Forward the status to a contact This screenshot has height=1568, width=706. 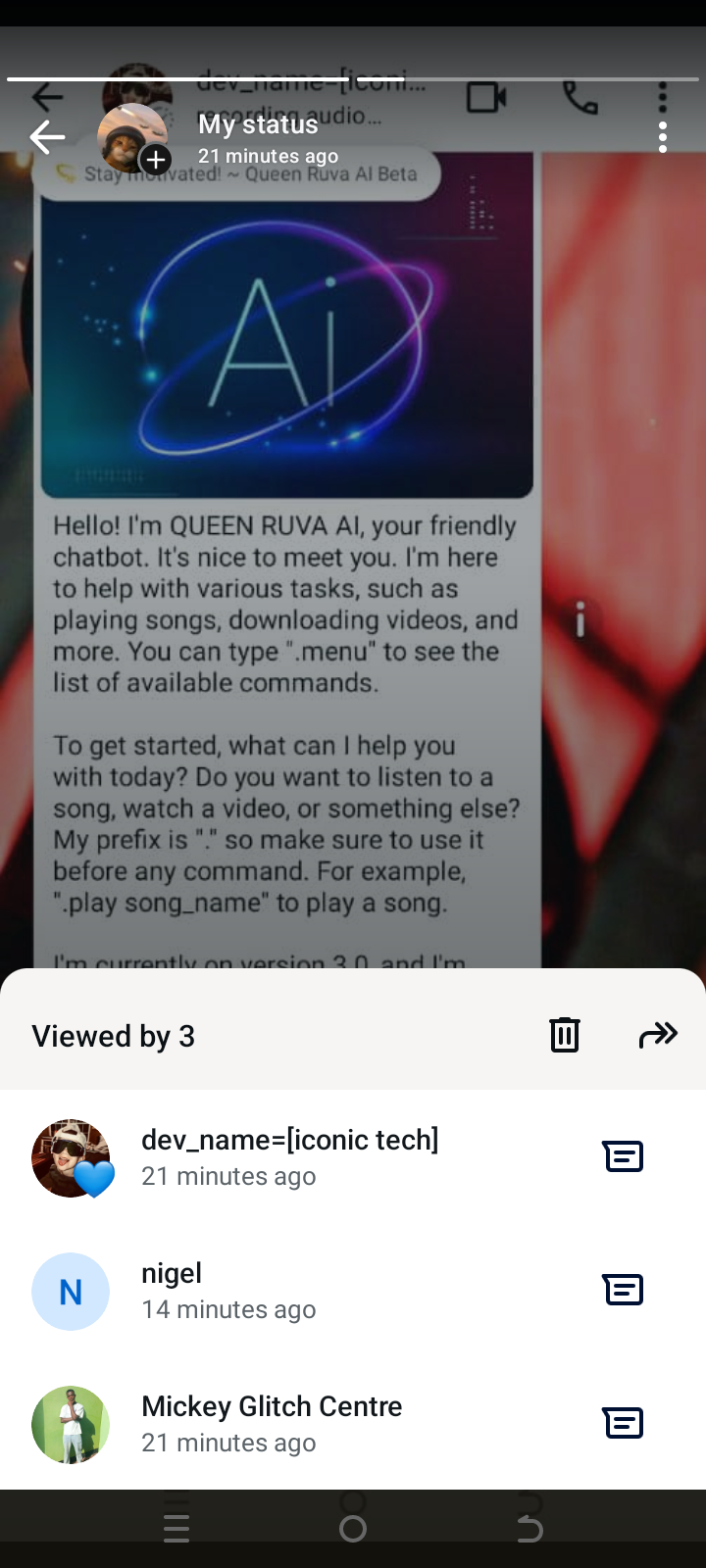659,1033
